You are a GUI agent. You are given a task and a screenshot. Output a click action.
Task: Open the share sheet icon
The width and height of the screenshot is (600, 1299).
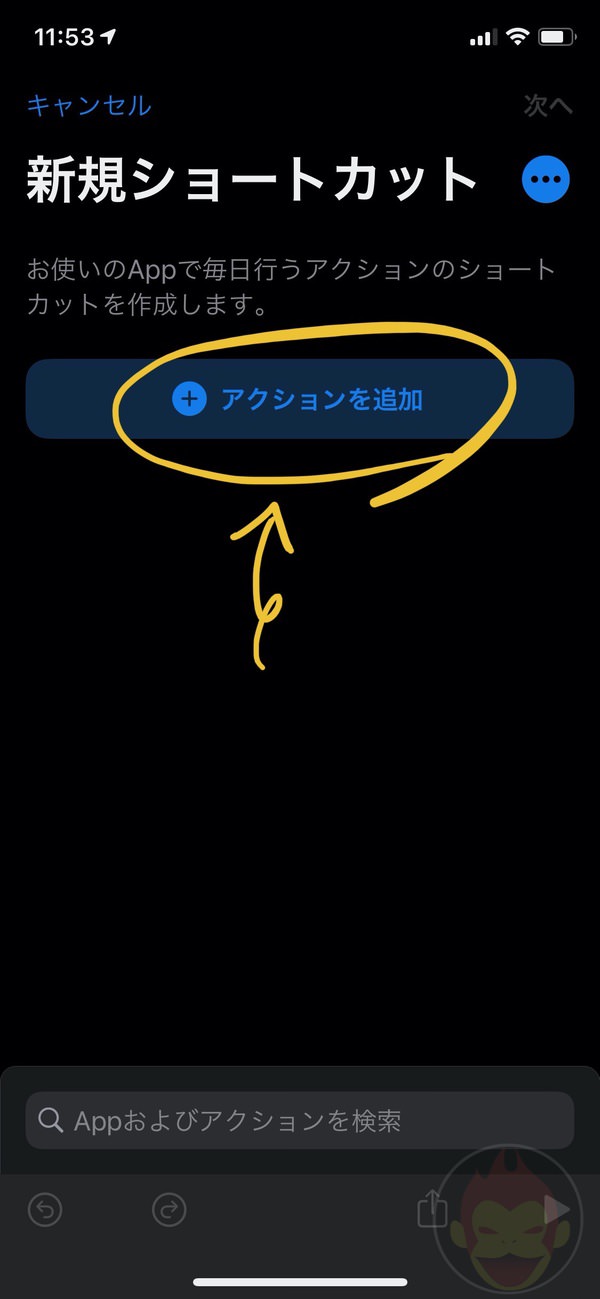coord(432,1210)
